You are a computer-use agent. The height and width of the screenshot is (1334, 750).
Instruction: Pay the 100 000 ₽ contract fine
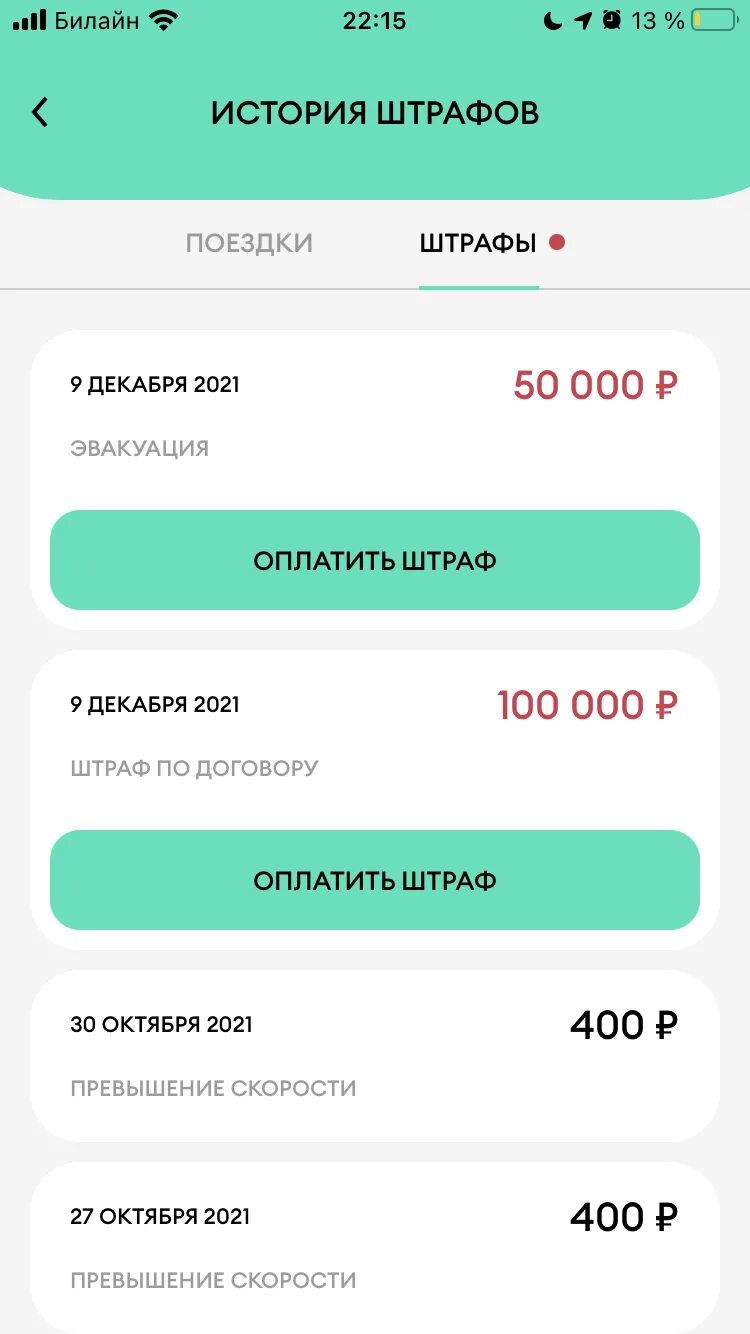click(375, 880)
